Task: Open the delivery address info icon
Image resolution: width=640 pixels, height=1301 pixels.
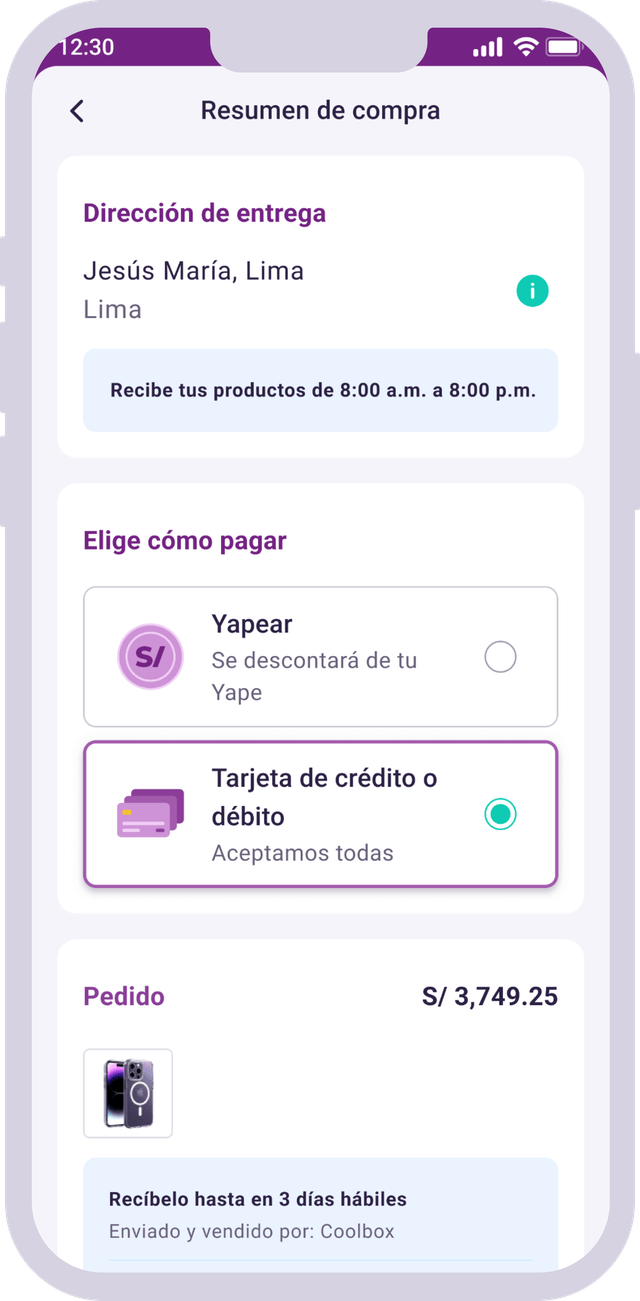Action: click(x=532, y=291)
